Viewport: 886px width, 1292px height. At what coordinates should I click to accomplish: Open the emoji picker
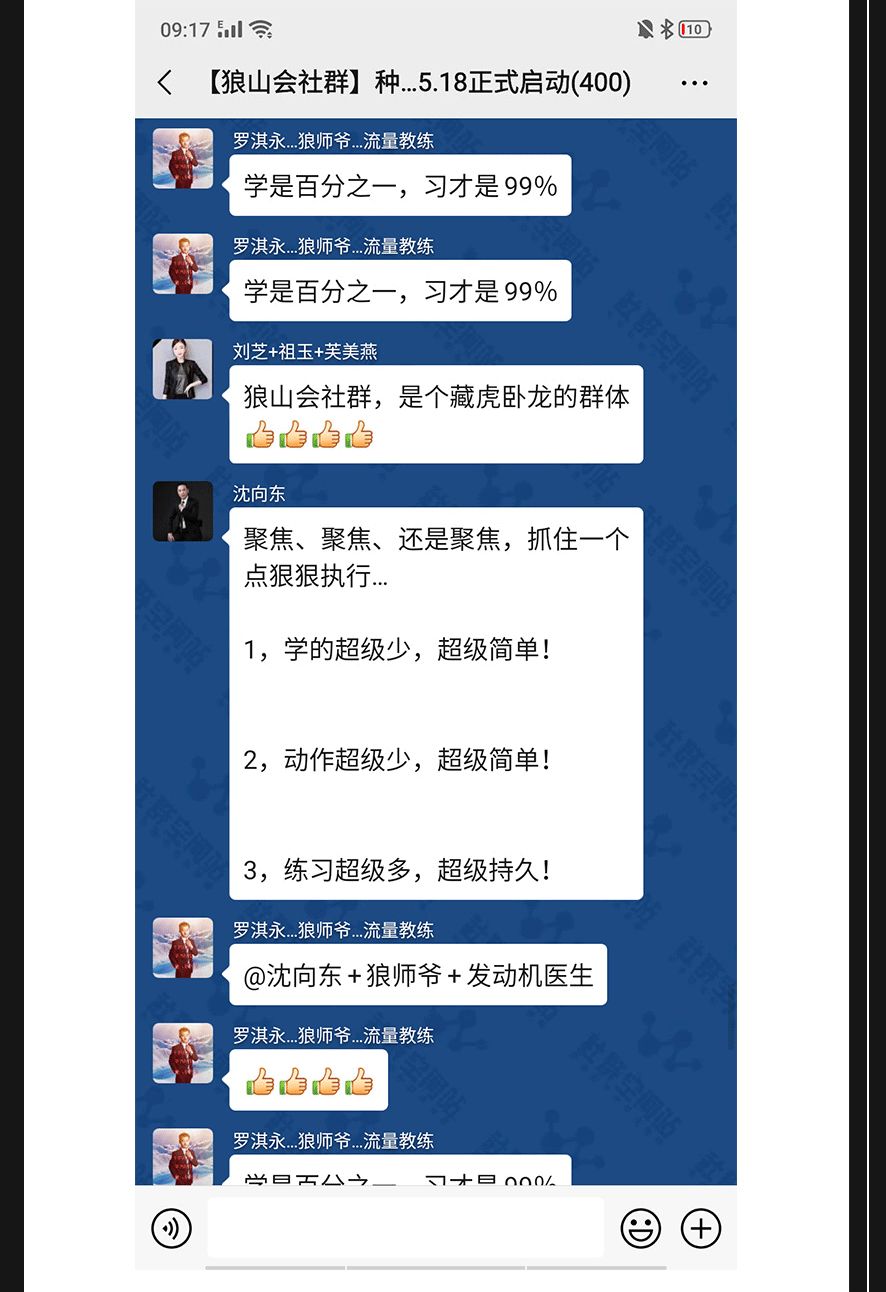[640, 1228]
